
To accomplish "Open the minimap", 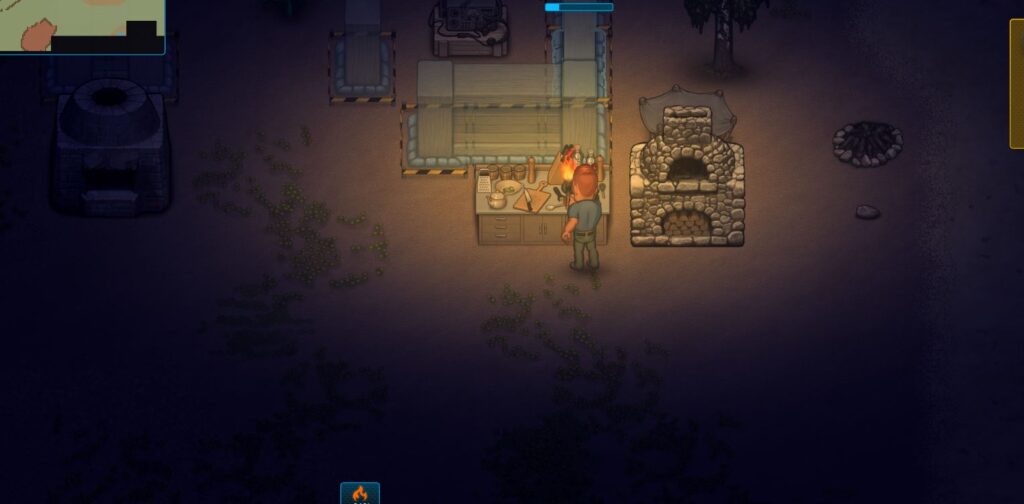I will [82, 26].
